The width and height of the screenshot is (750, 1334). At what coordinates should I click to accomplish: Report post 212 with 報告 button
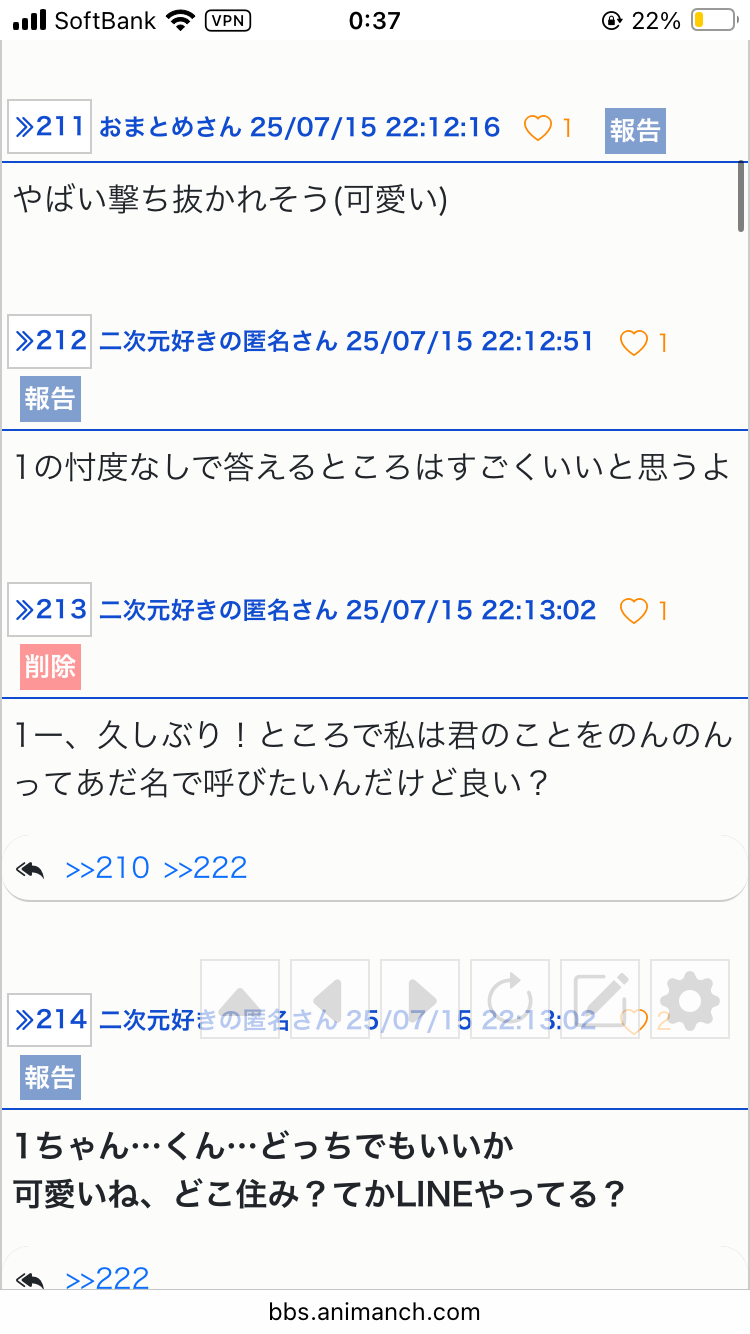pyautogui.click(x=50, y=398)
